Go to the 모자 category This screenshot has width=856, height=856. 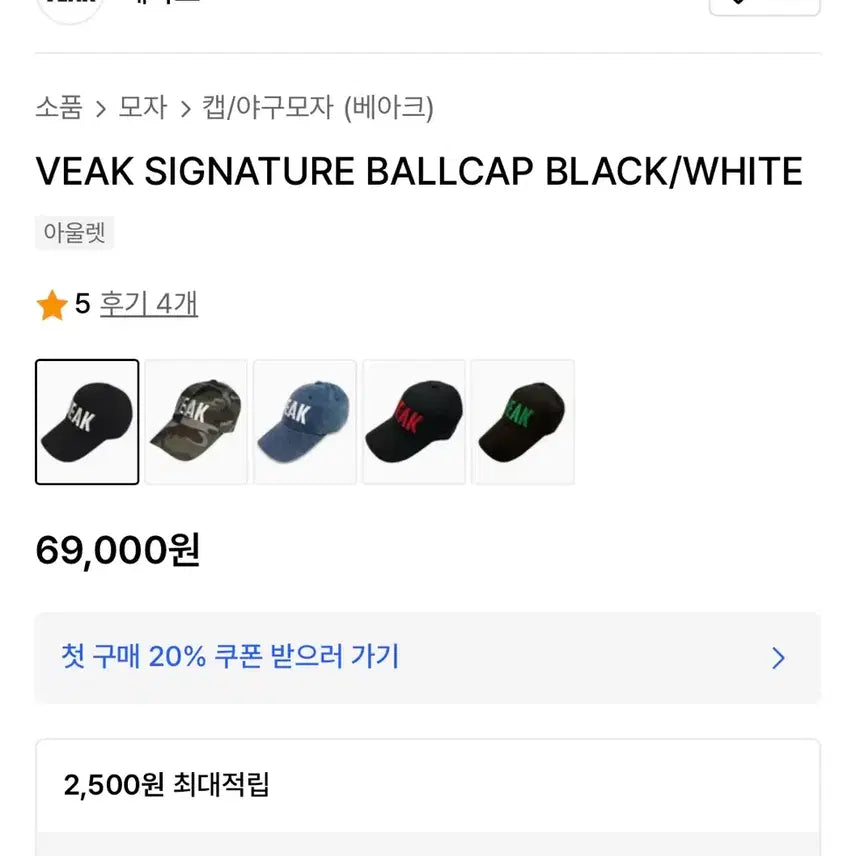pyautogui.click(x=142, y=108)
